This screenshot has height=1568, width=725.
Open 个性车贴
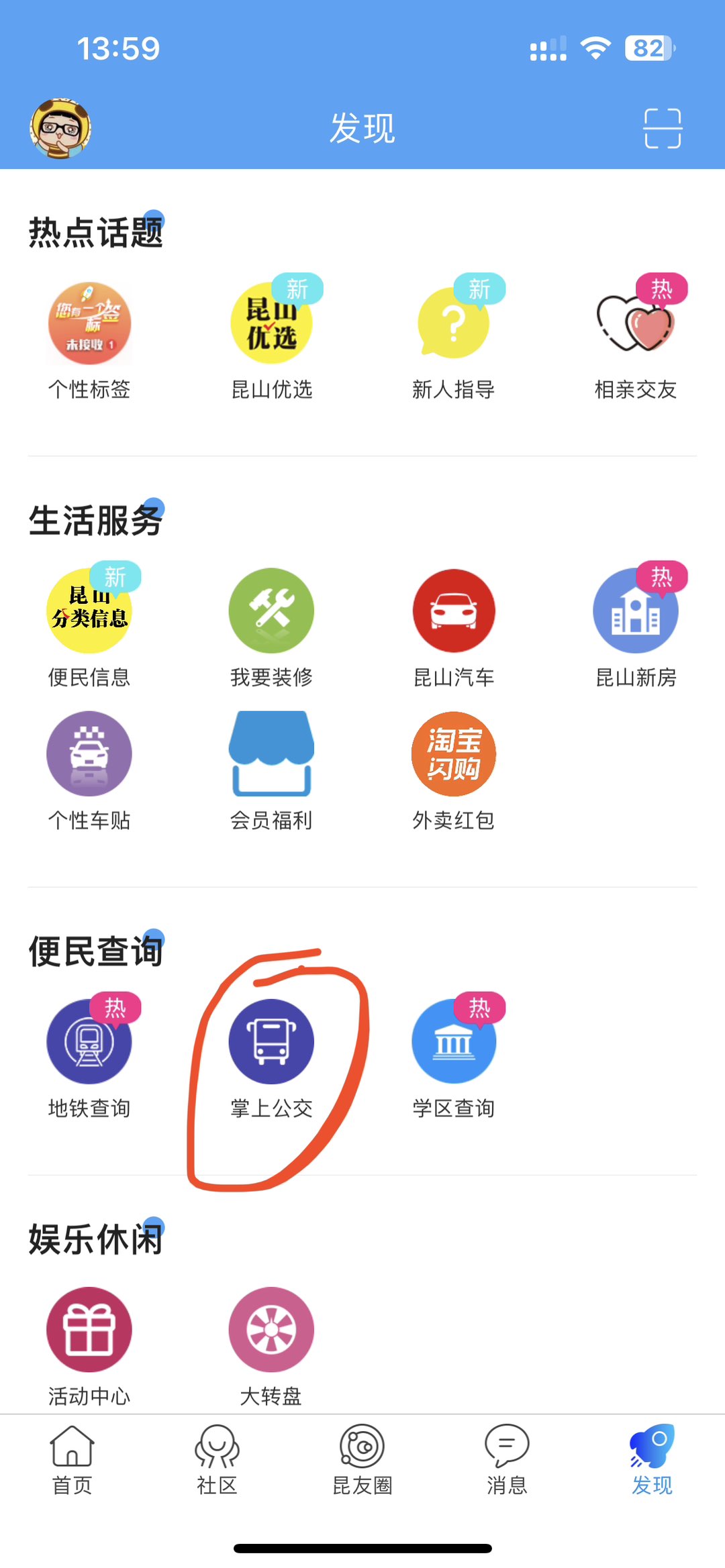point(89,754)
